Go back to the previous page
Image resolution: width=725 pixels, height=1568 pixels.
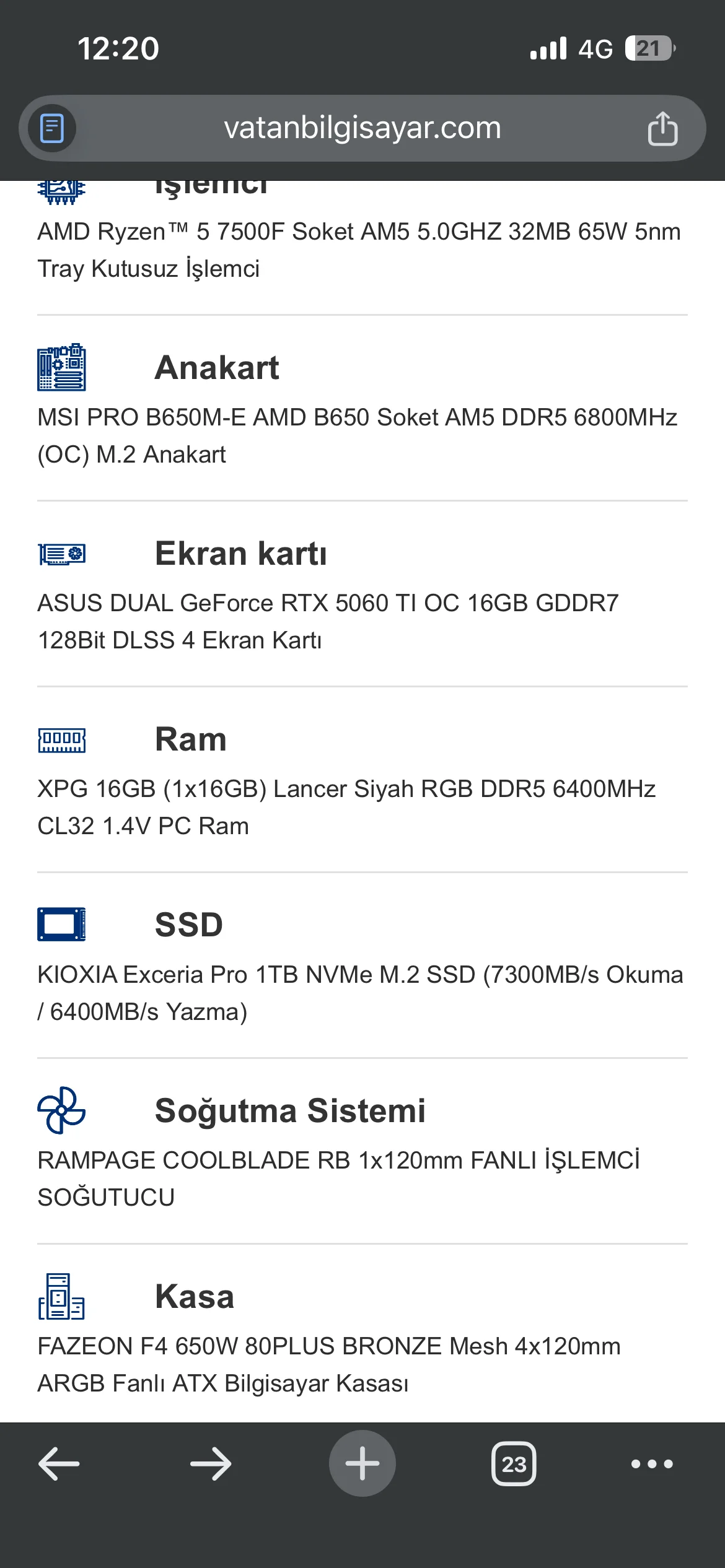click(59, 1464)
